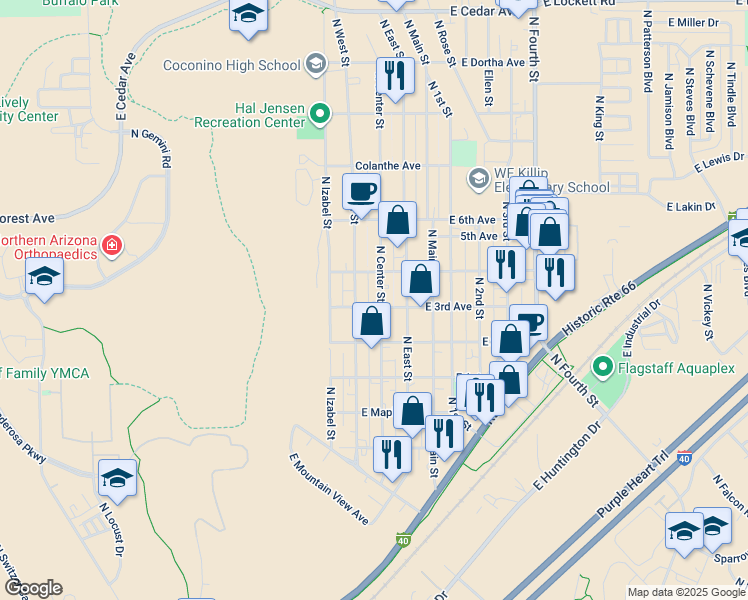Open the Hal Jensen Recreation Center place pin
Viewport: 748px width, 600px height.
(320, 114)
